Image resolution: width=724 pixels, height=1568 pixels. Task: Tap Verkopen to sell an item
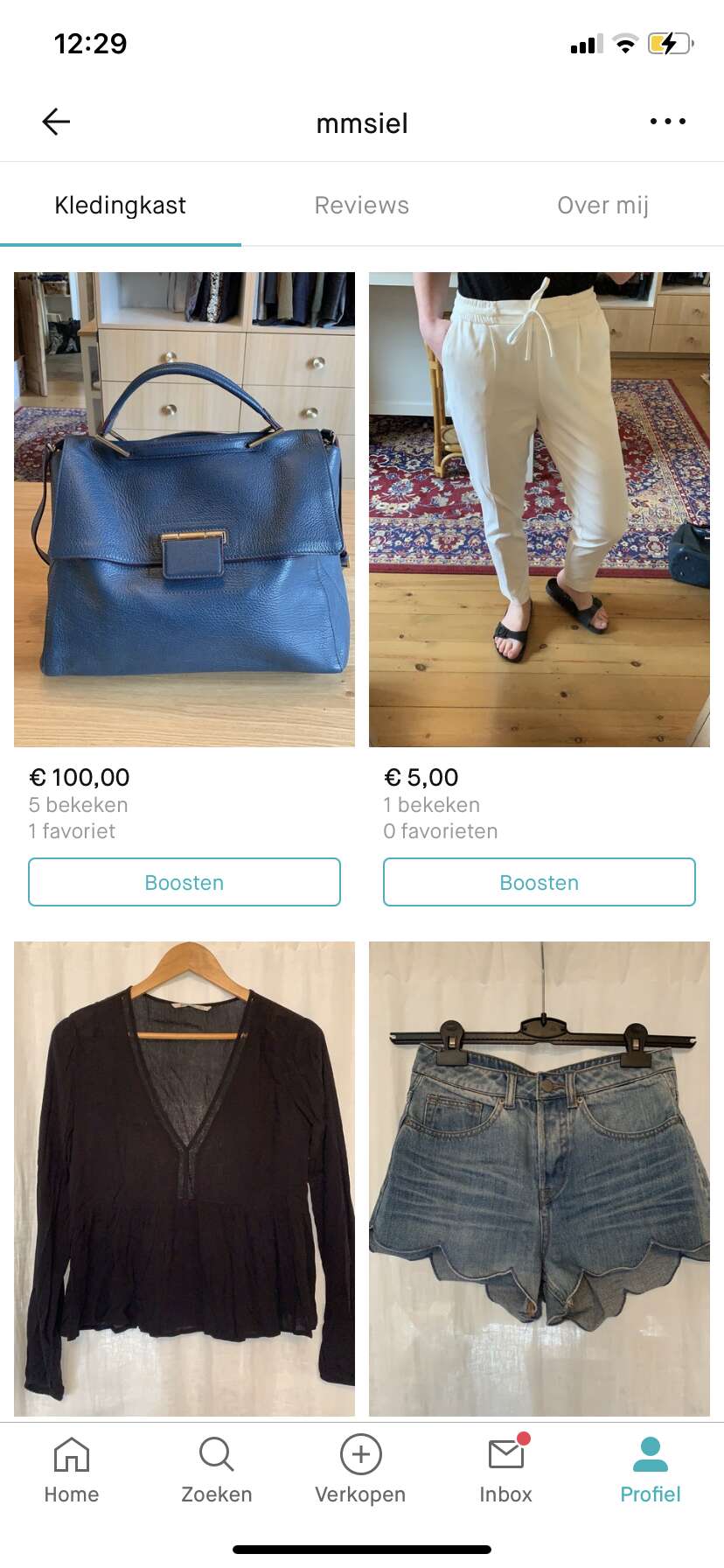(360, 1470)
